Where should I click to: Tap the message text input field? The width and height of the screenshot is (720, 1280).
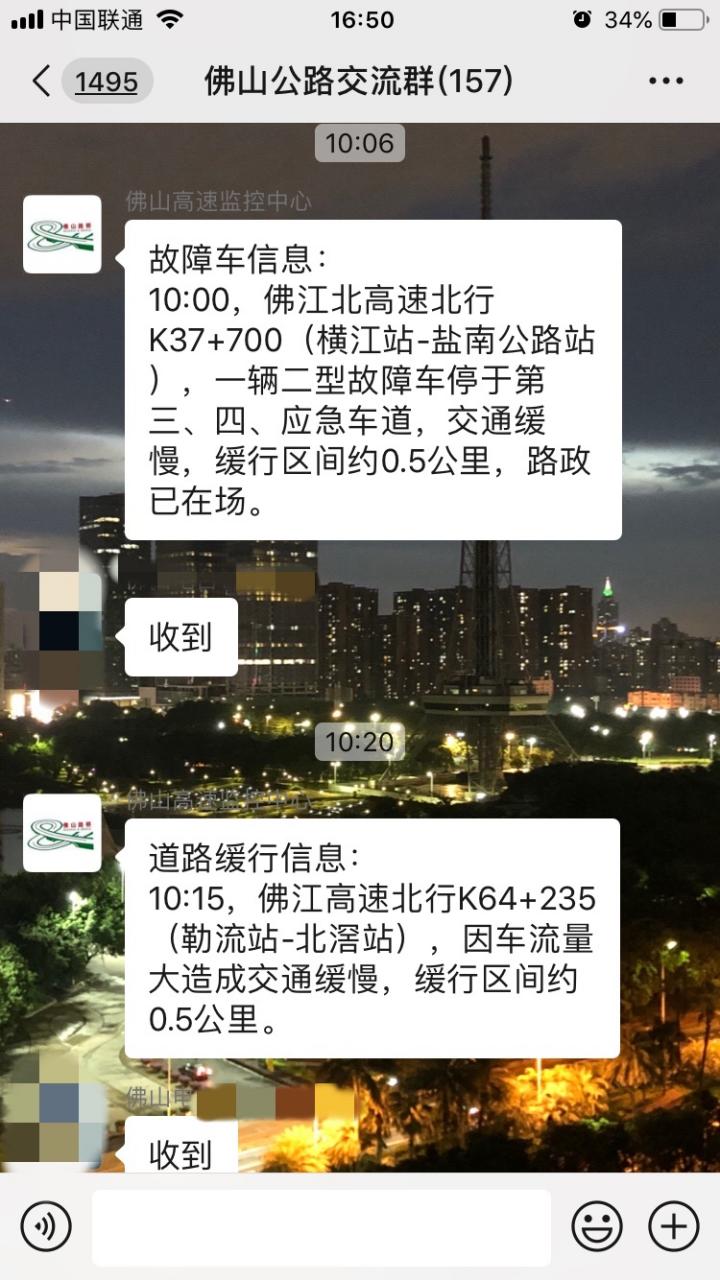[320, 1225]
